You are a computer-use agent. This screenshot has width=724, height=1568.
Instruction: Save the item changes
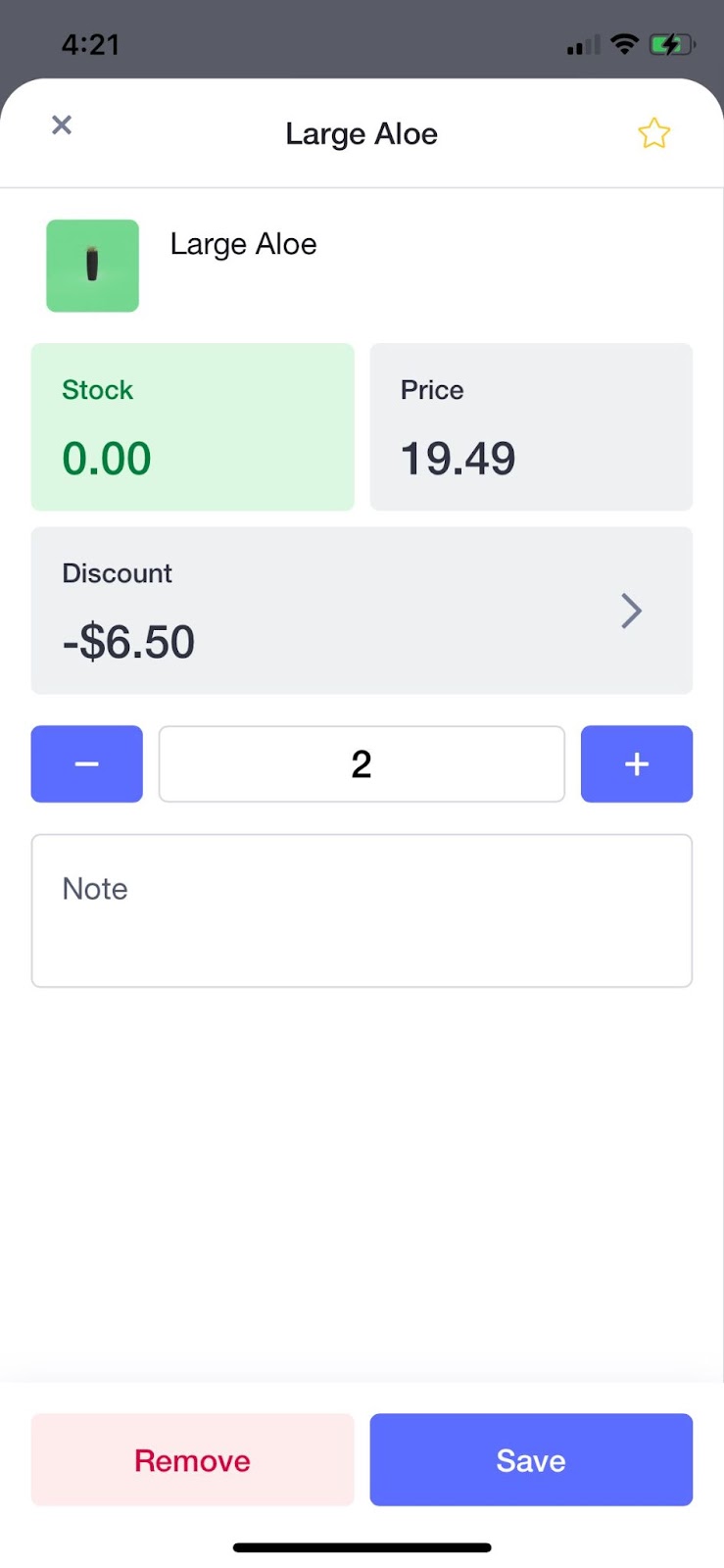pyautogui.click(x=530, y=1460)
